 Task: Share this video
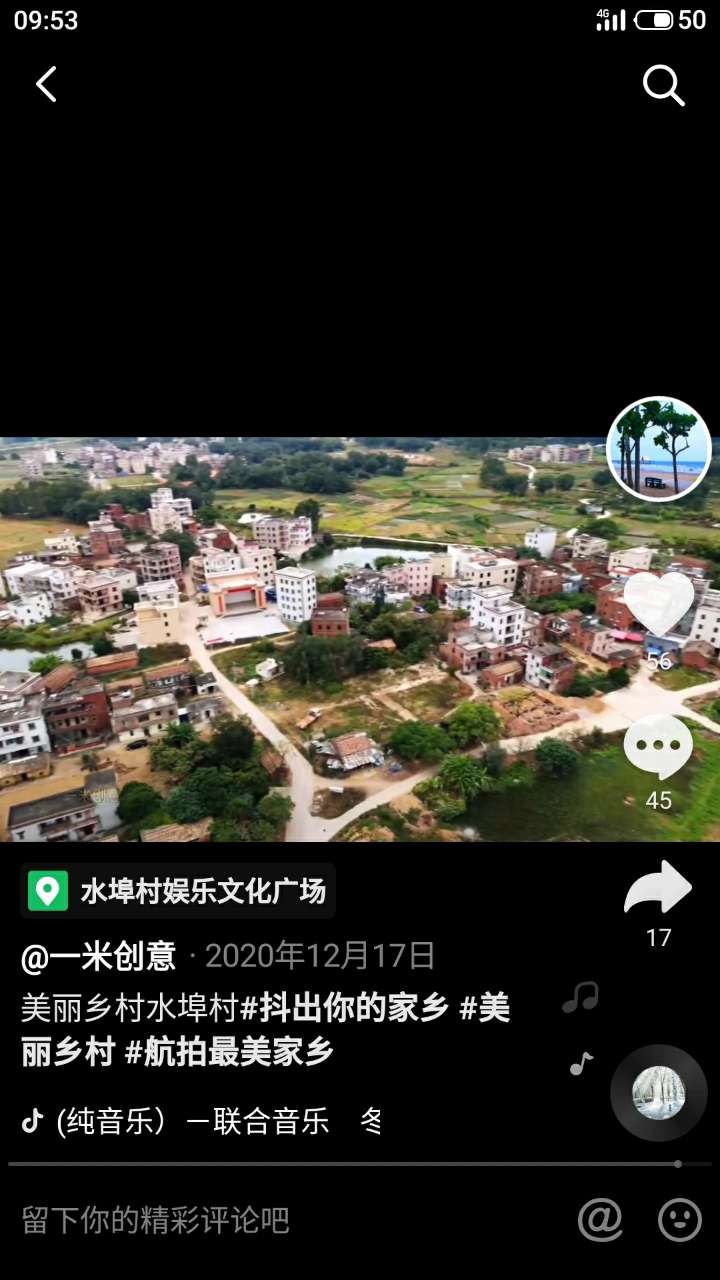pyautogui.click(x=658, y=888)
